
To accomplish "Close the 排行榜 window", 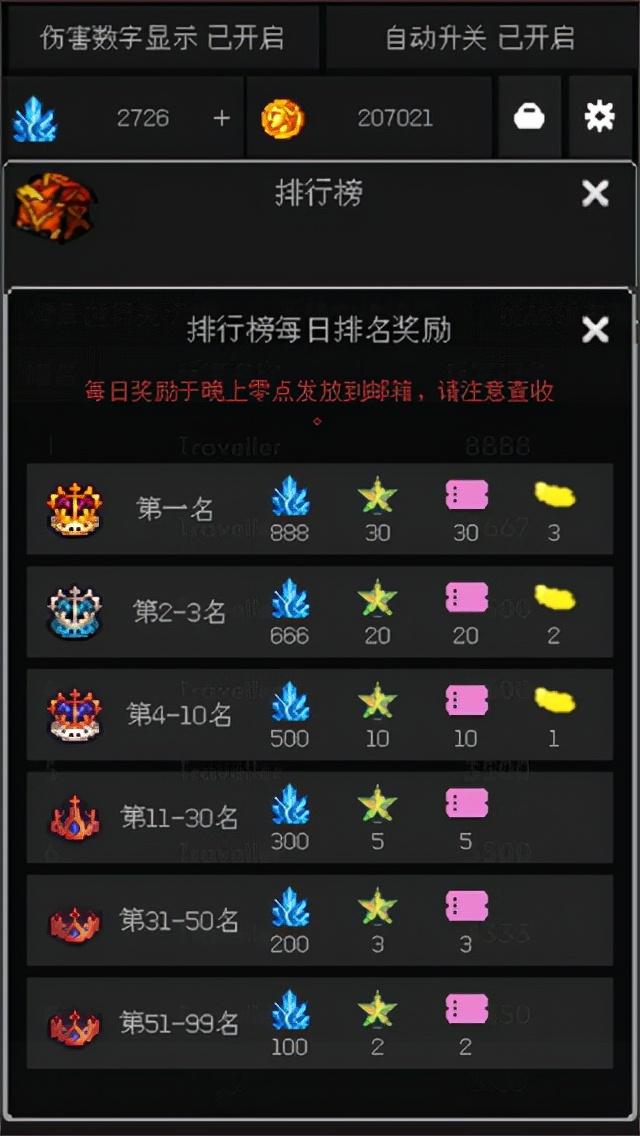I will [x=595, y=193].
